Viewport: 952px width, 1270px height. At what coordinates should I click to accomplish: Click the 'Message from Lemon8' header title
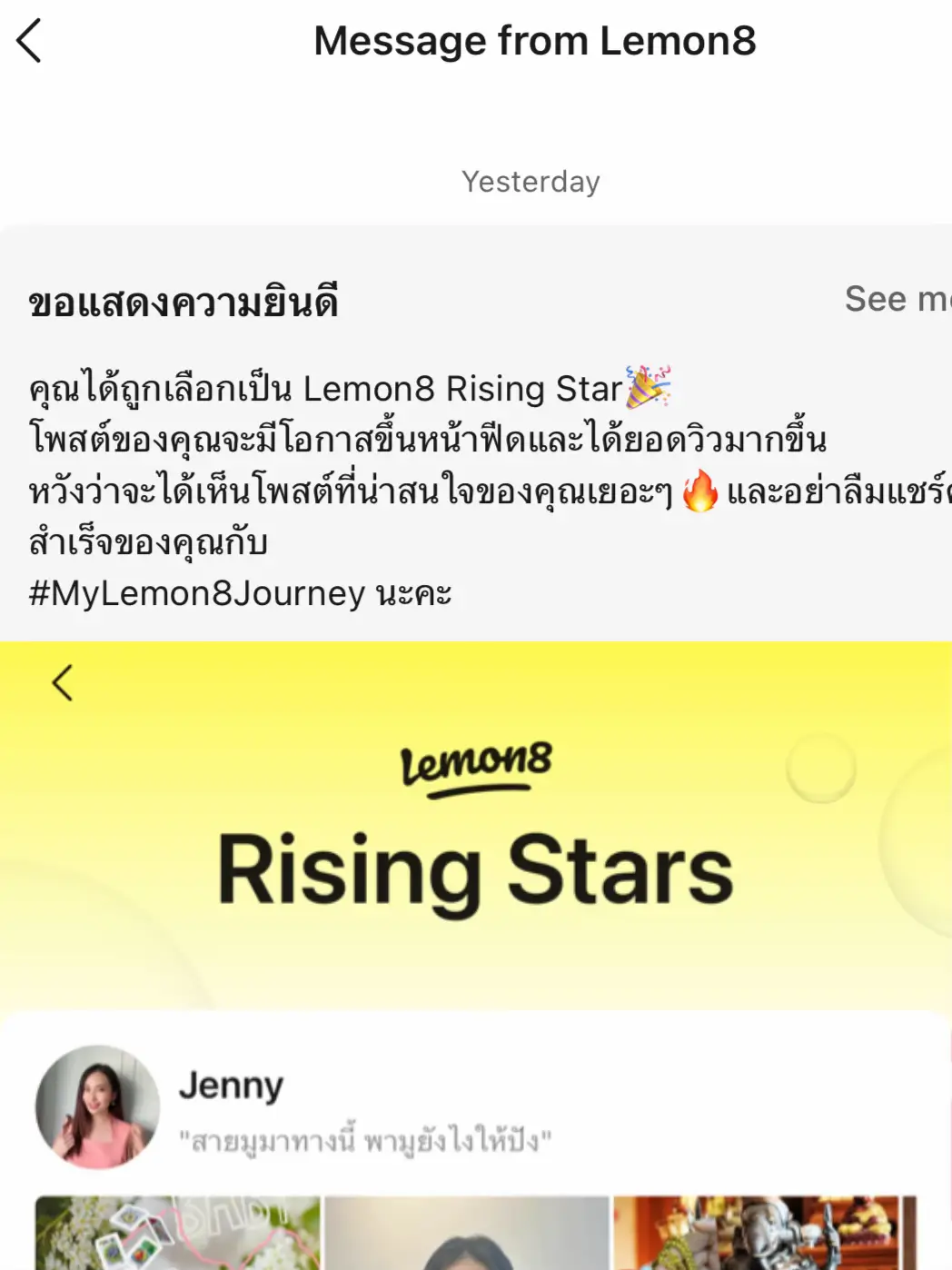coord(536,39)
